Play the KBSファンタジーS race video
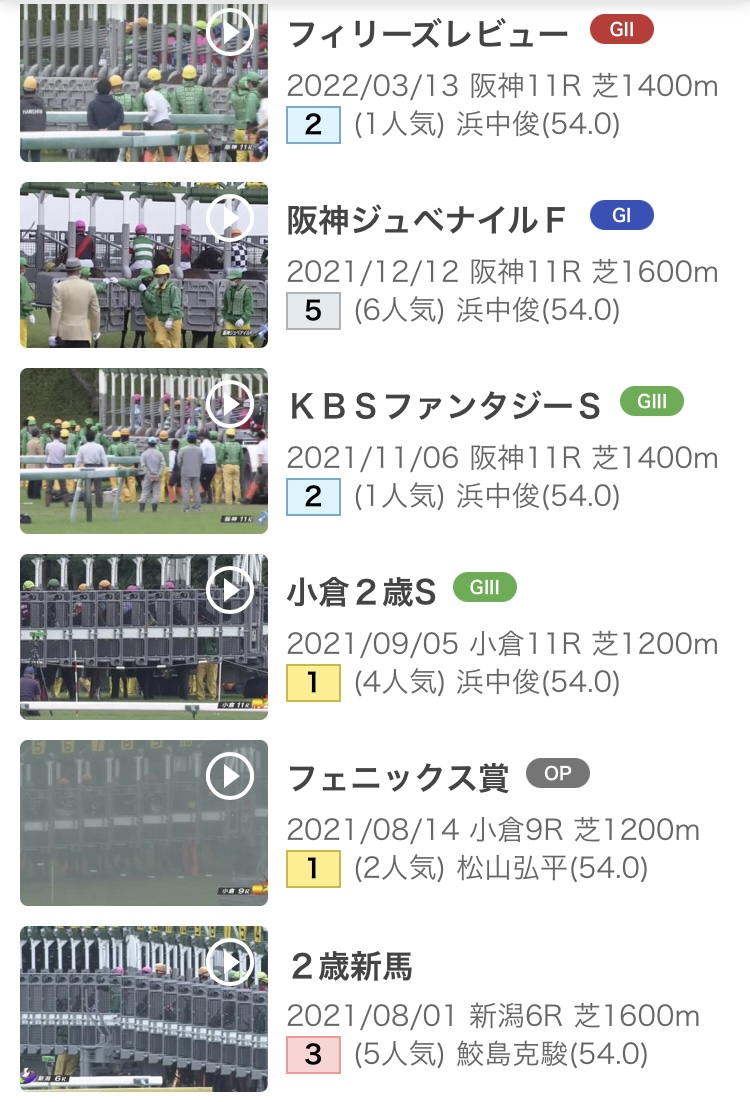Image resolution: width=750 pixels, height=1102 pixels. point(143,451)
